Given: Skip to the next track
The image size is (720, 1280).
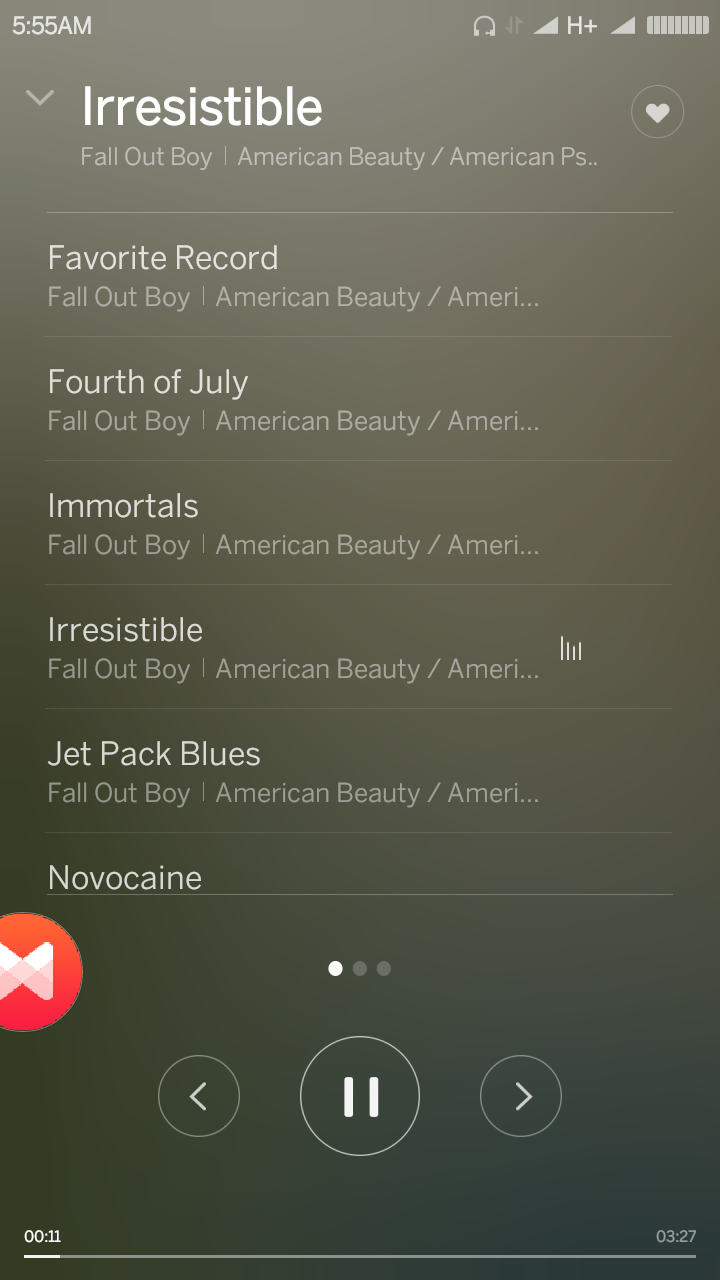Looking at the screenshot, I should [521, 1097].
